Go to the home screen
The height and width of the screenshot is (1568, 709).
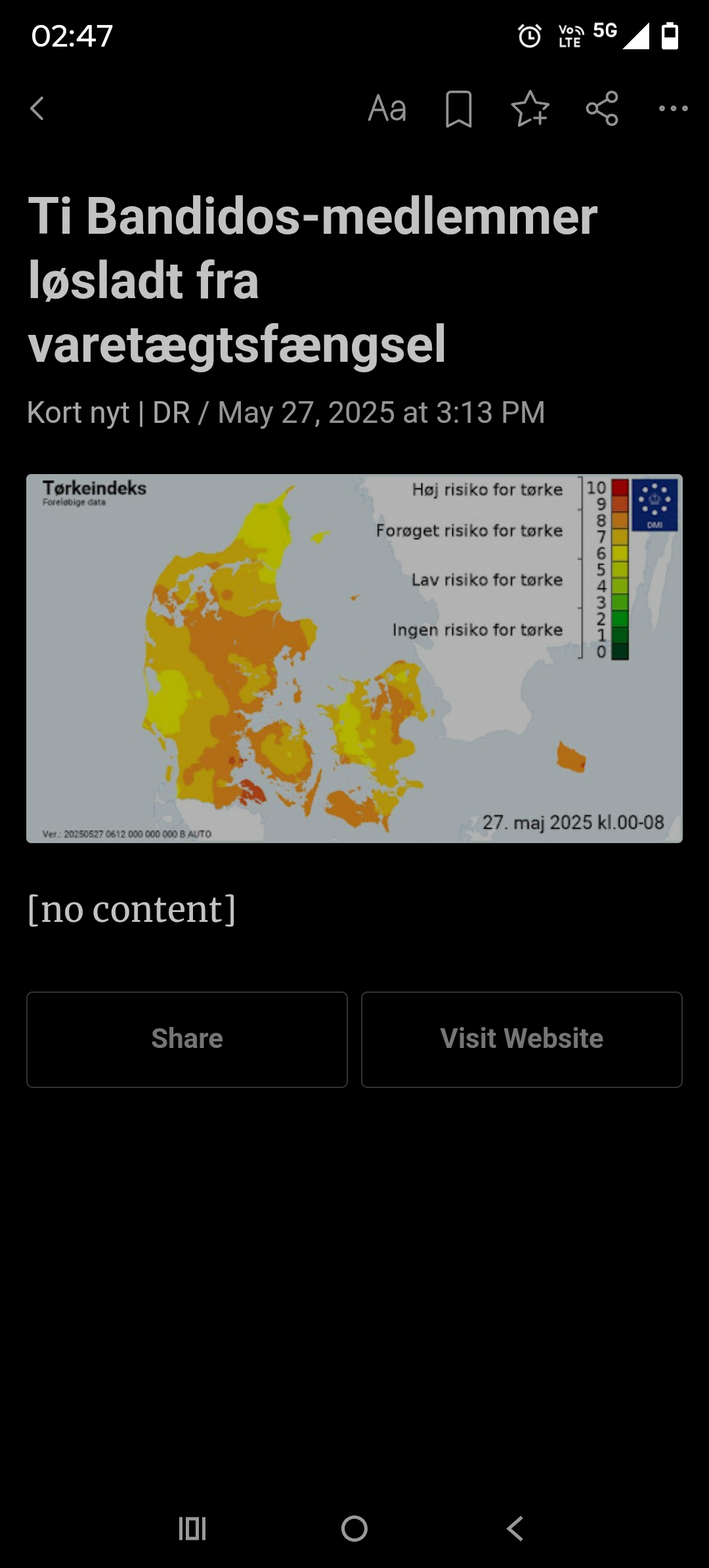tap(354, 1529)
